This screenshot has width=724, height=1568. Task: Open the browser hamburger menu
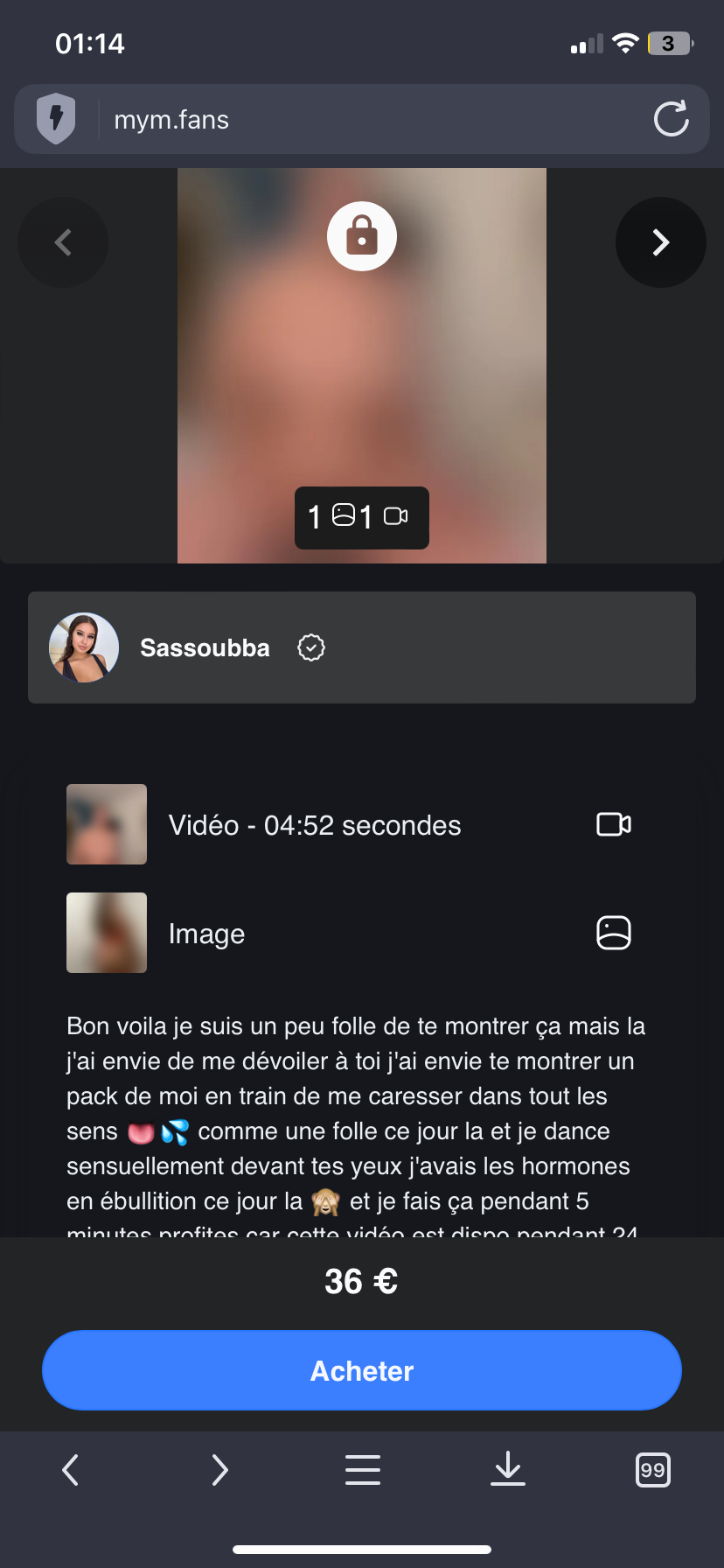tap(362, 1470)
